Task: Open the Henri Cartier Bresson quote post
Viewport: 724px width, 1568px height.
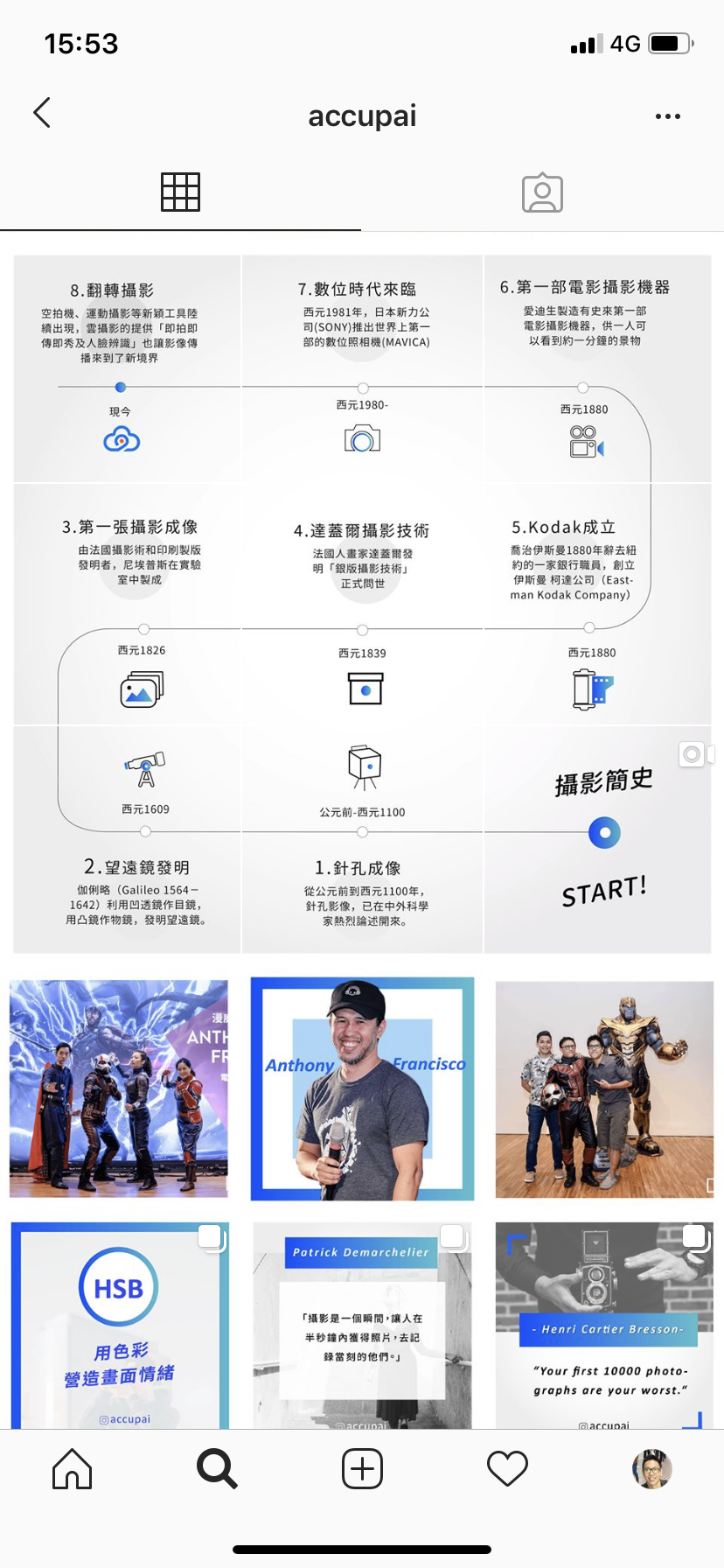Action: pos(604,1324)
